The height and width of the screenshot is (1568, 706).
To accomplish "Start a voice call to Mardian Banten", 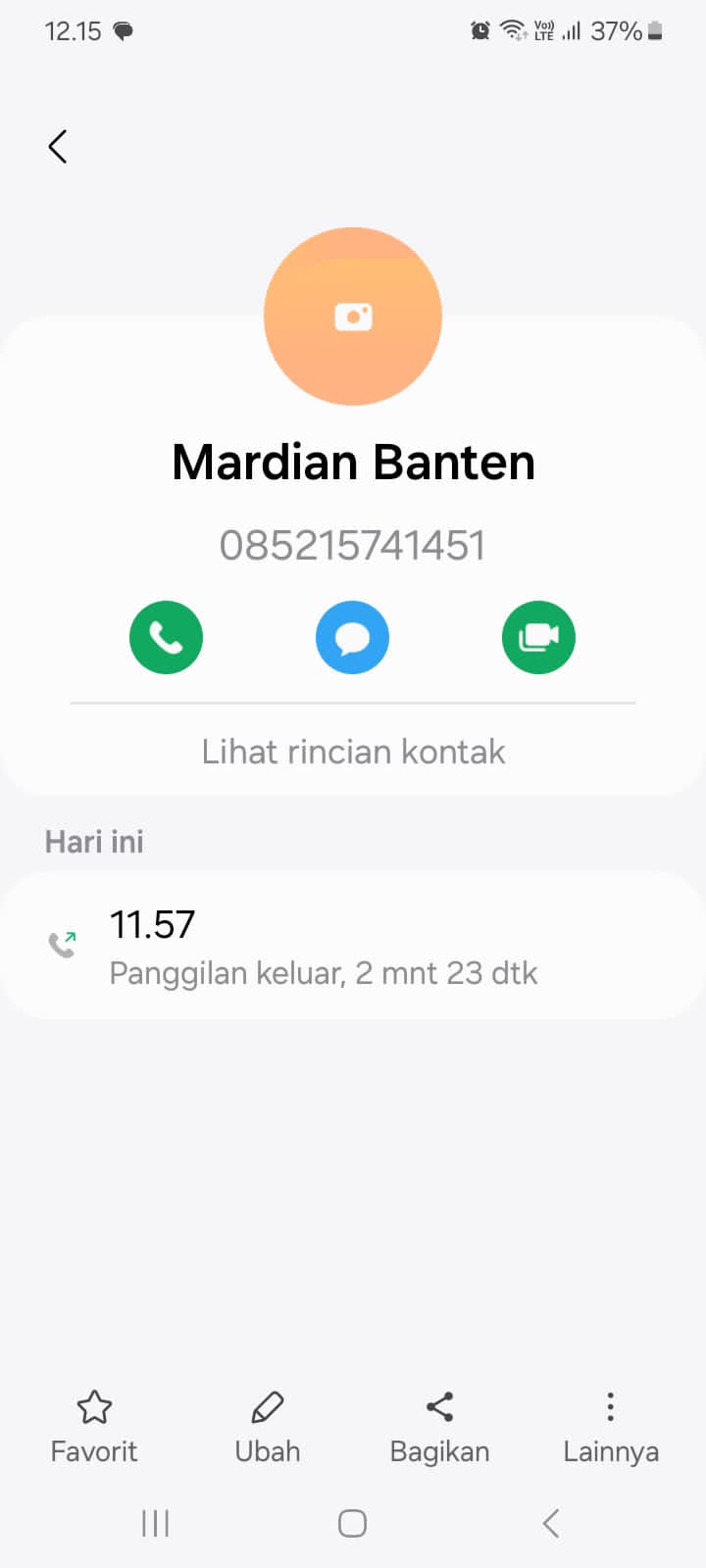I will point(166,637).
